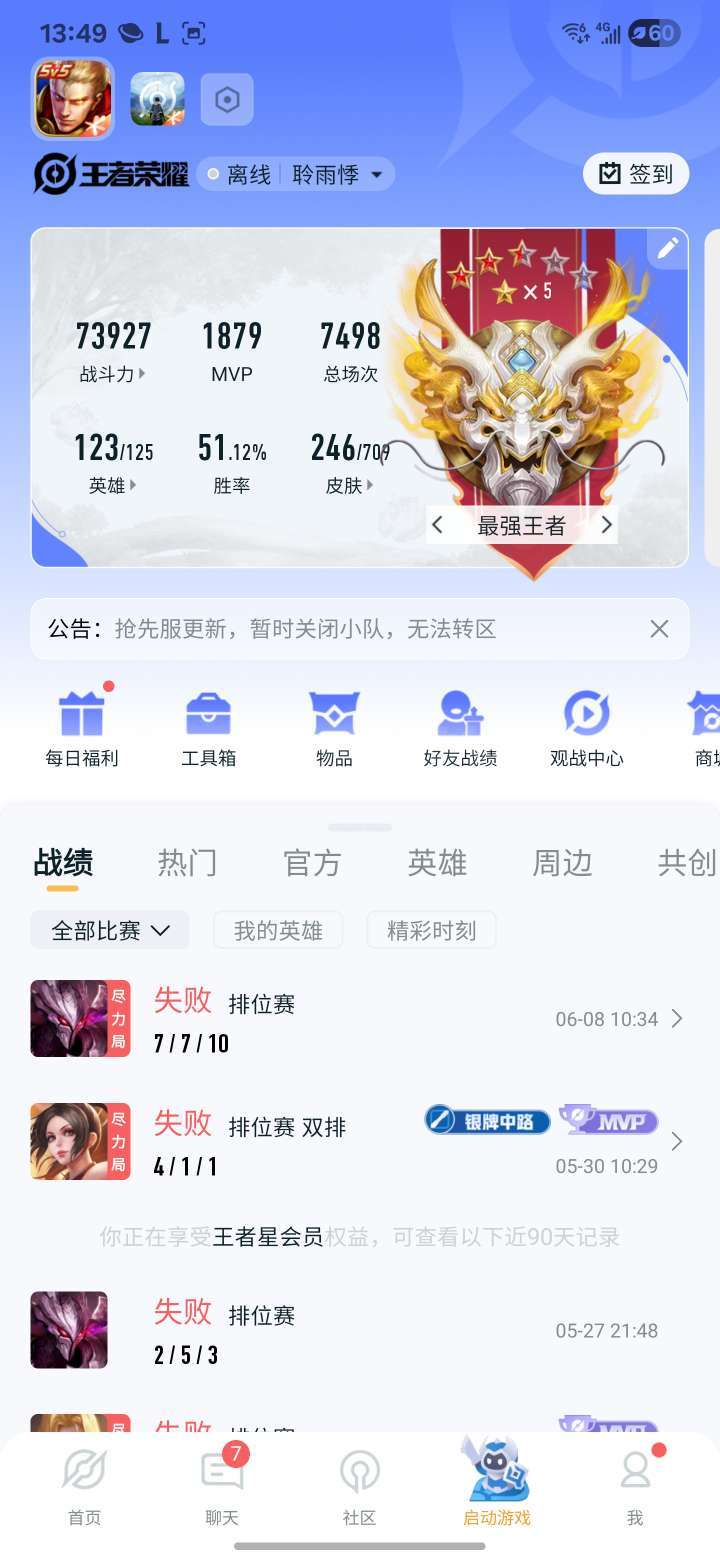The image size is (720, 1560).
Task: View 好友战绩 friend records
Action: pyautogui.click(x=460, y=726)
